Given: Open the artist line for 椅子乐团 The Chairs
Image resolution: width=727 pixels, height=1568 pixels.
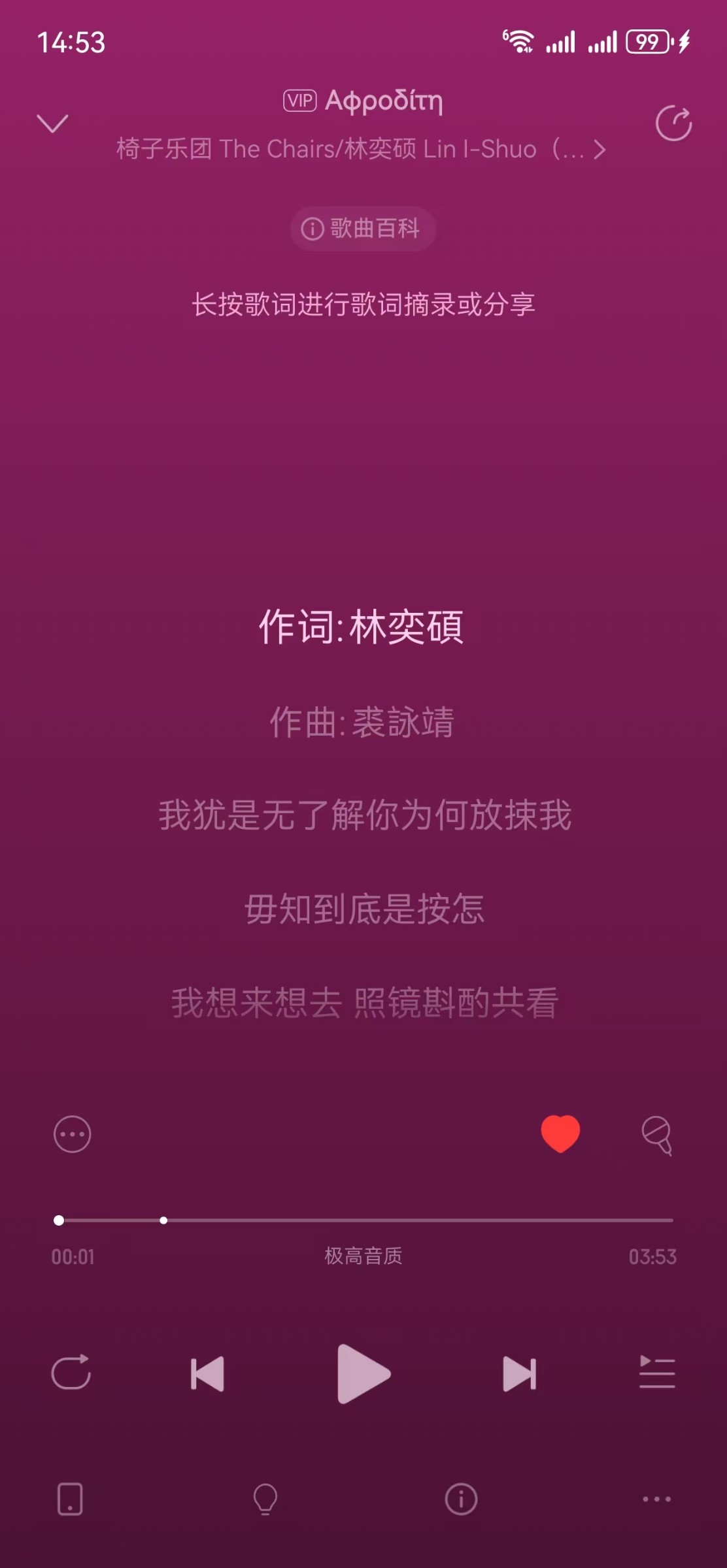Looking at the screenshot, I should click(x=361, y=150).
